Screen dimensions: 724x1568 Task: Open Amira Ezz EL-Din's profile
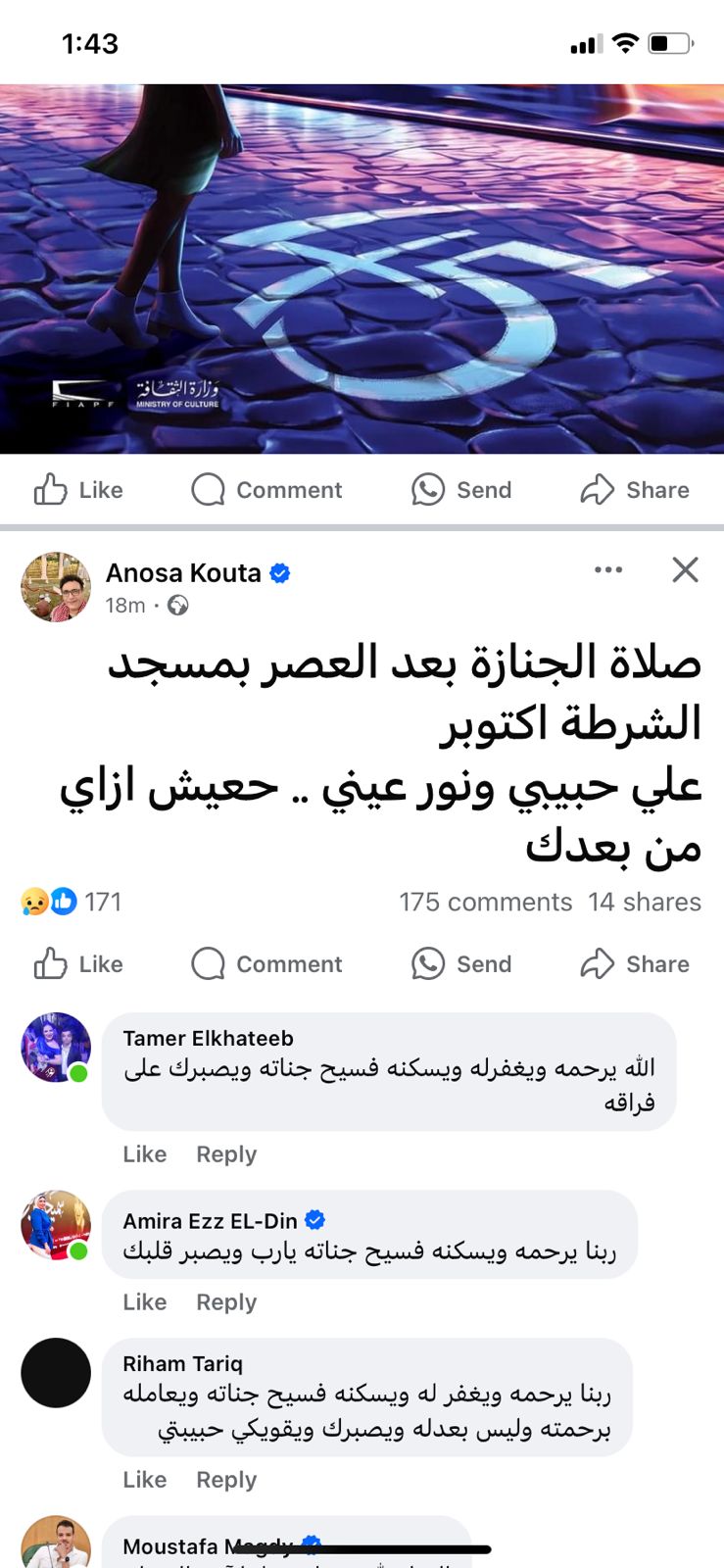pyautogui.click(x=210, y=1221)
